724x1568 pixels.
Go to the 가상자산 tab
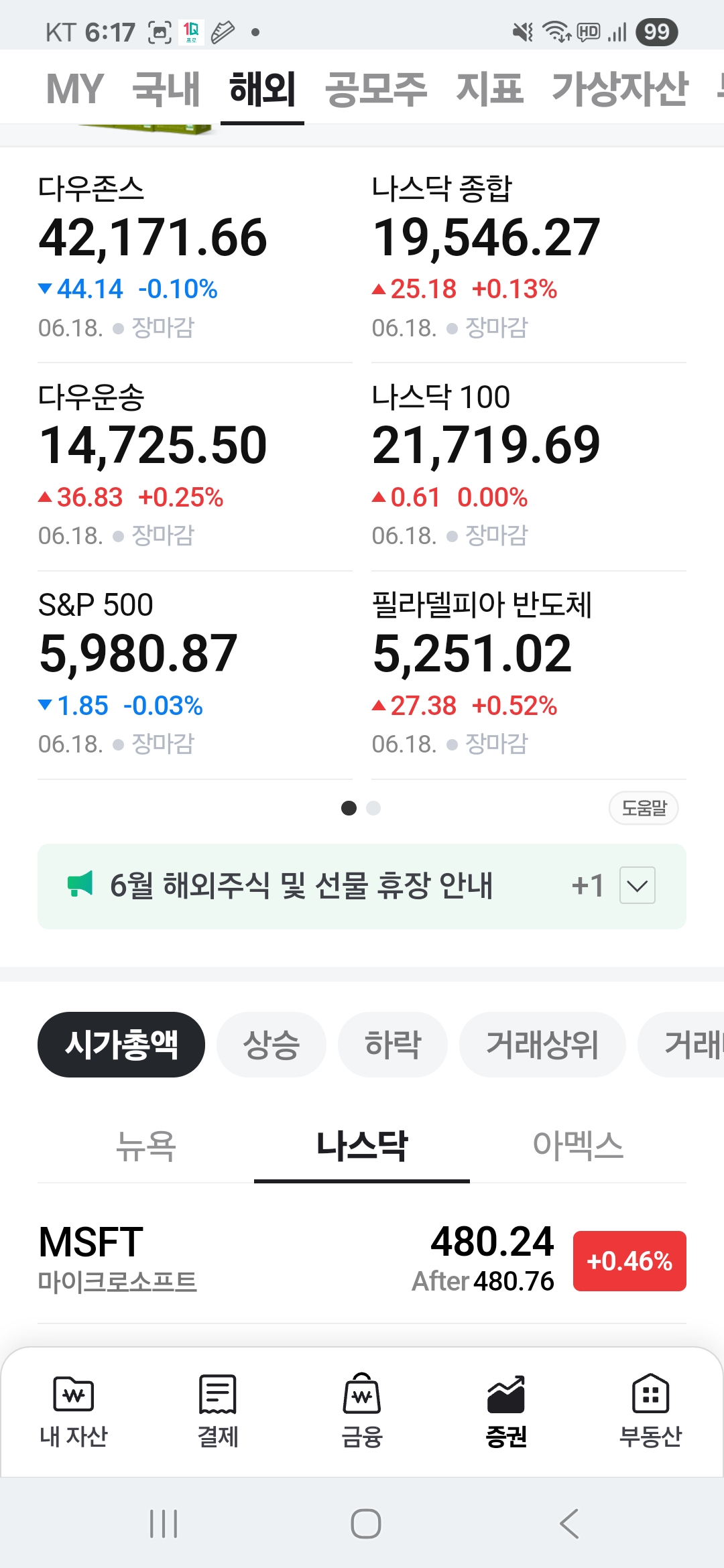(619, 88)
